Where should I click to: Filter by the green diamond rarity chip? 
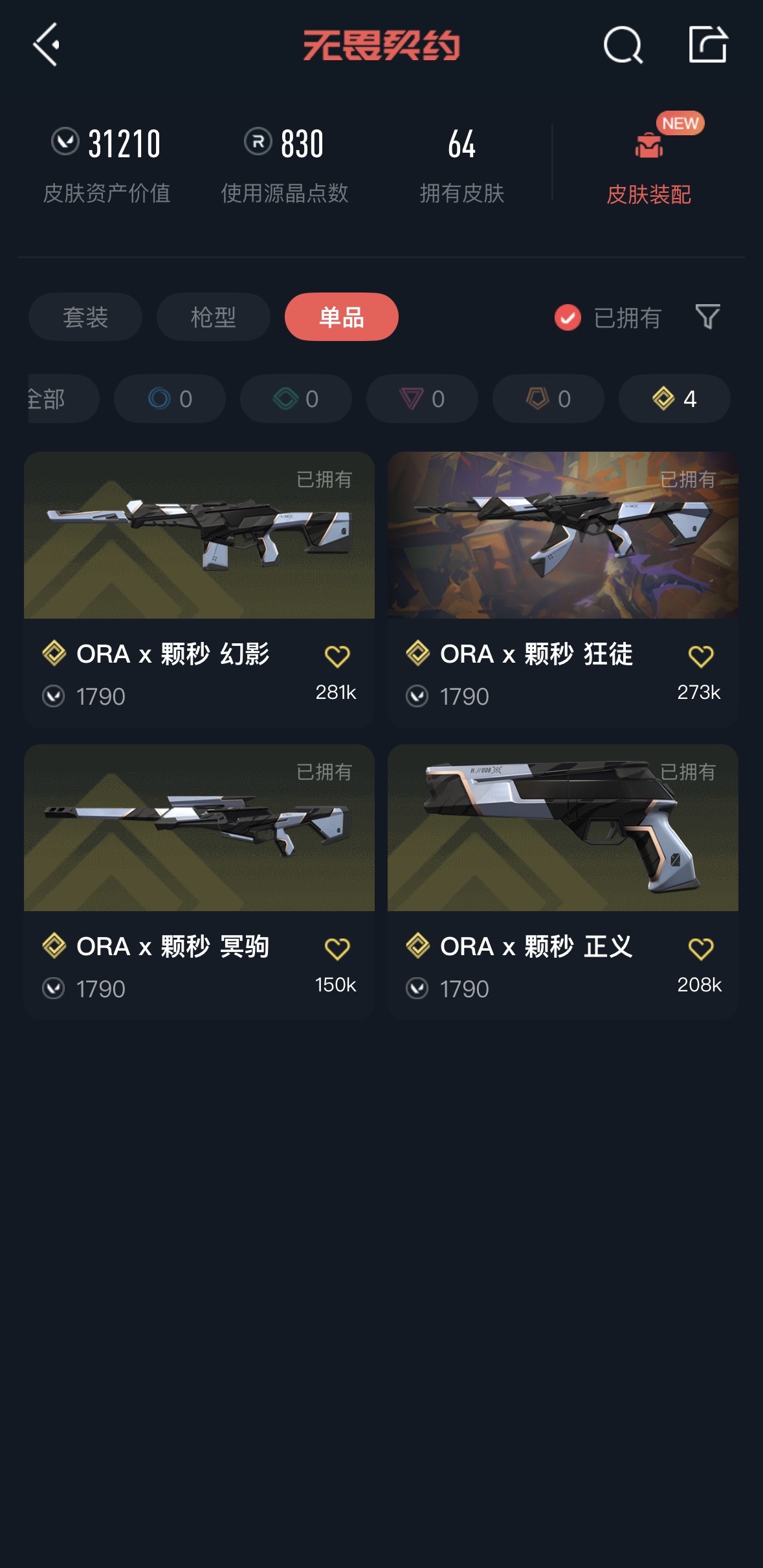296,399
